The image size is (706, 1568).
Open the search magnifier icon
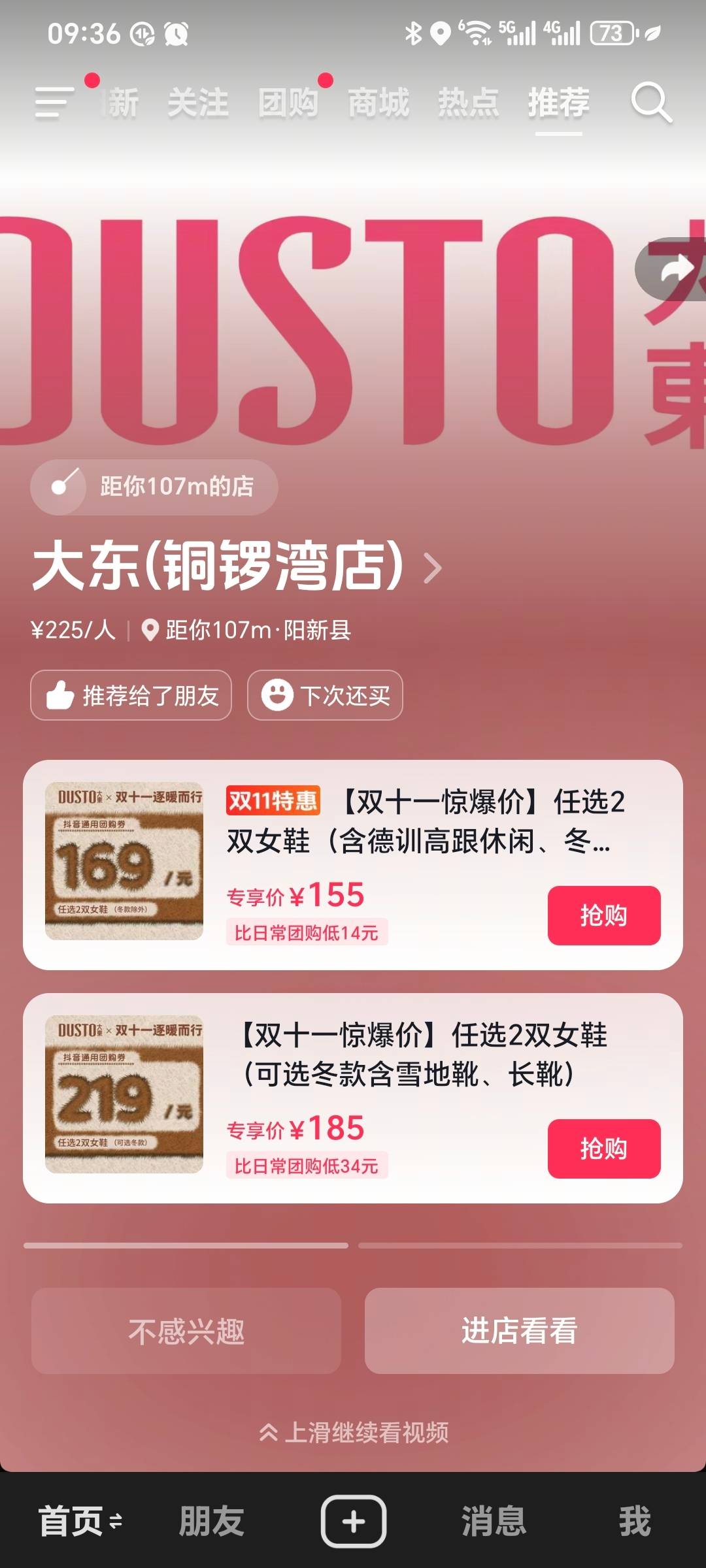[x=650, y=102]
